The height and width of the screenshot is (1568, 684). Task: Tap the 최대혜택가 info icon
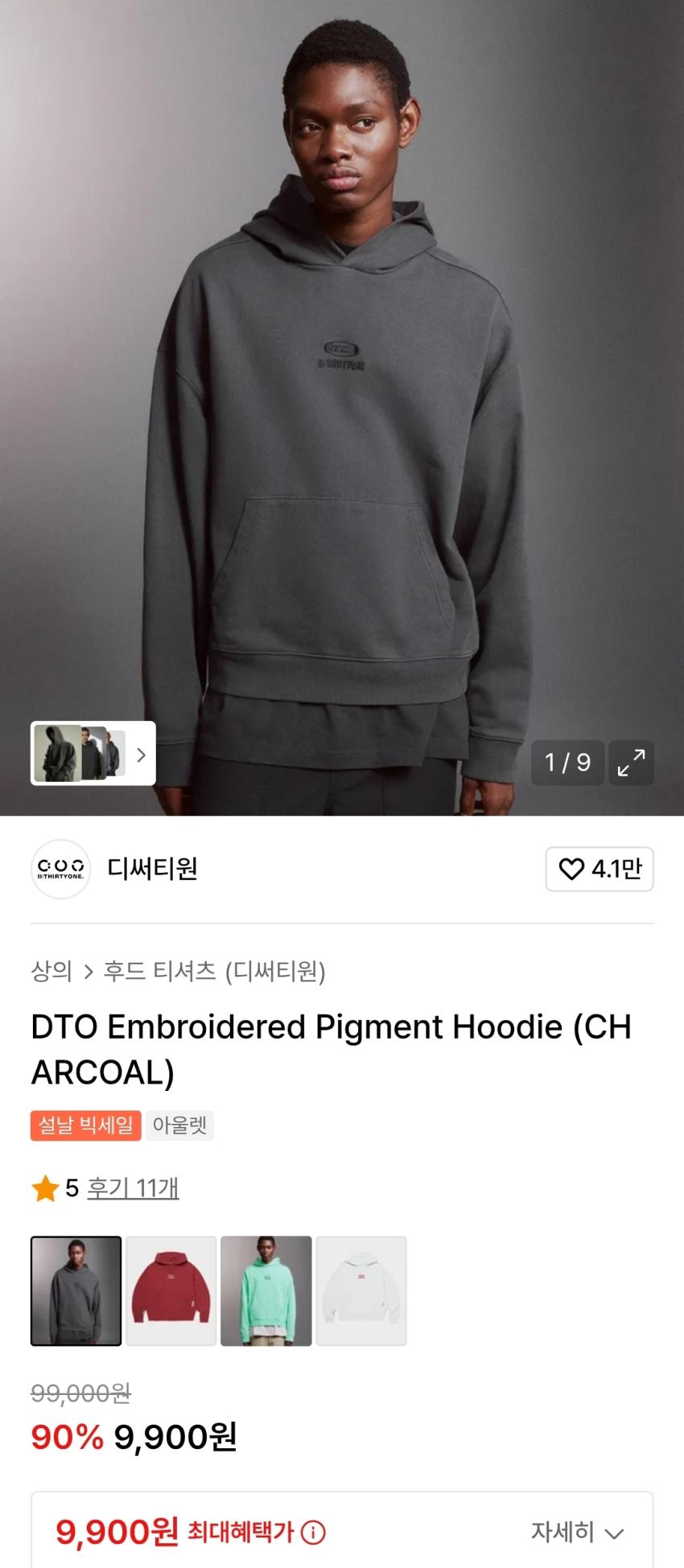313,1533
